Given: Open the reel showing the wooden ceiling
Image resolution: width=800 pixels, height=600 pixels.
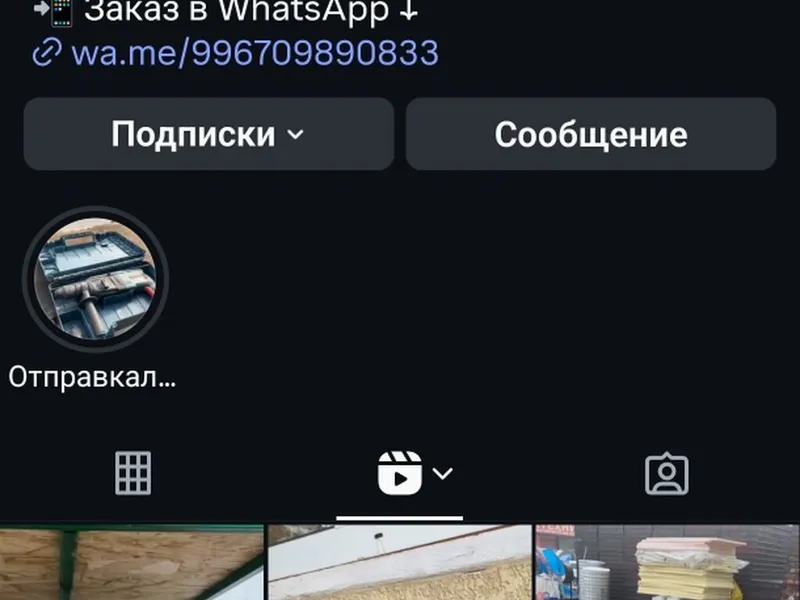Looking at the screenshot, I should click(x=131, y=563).
